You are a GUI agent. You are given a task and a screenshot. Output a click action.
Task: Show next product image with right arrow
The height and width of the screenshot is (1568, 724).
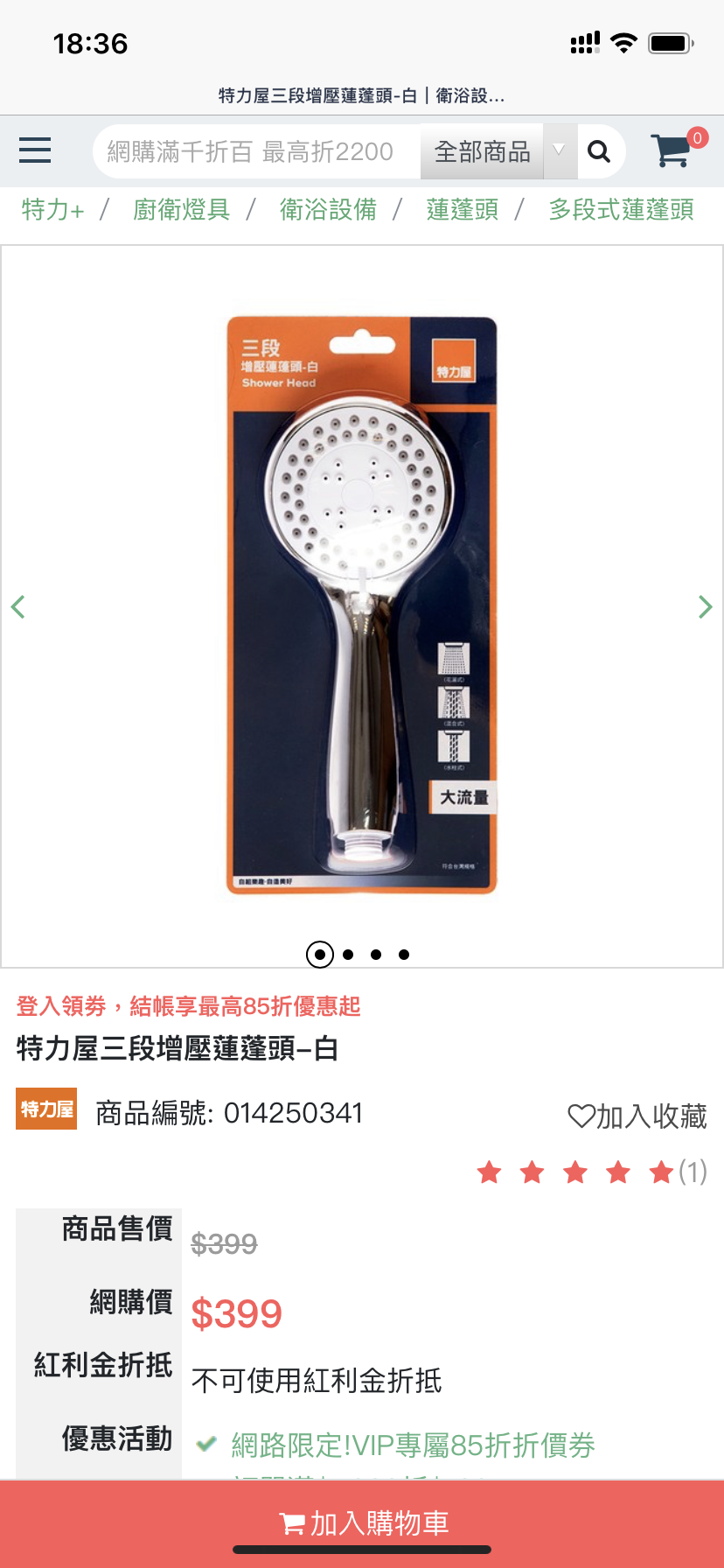click(x=706, y=606)
